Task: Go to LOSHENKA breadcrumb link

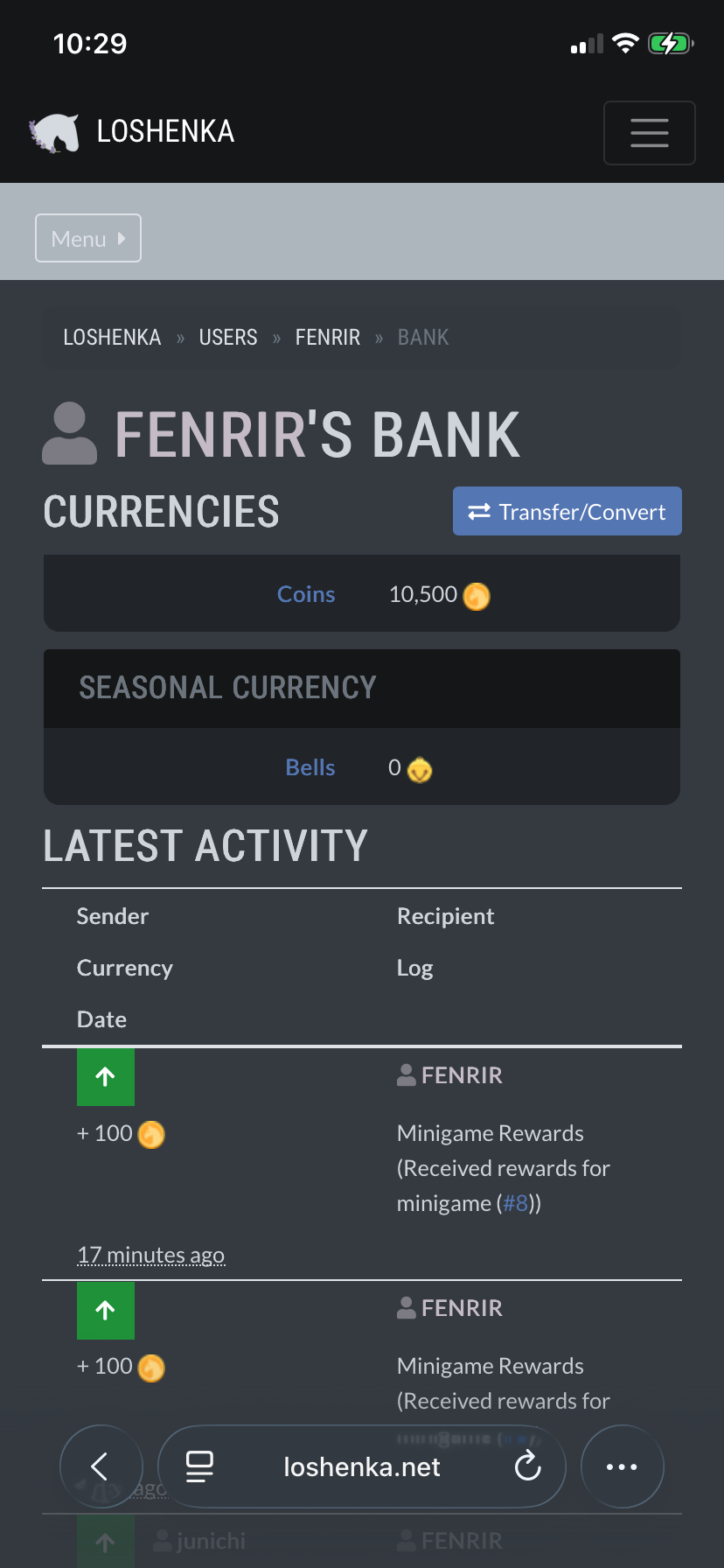Action: 112,338
